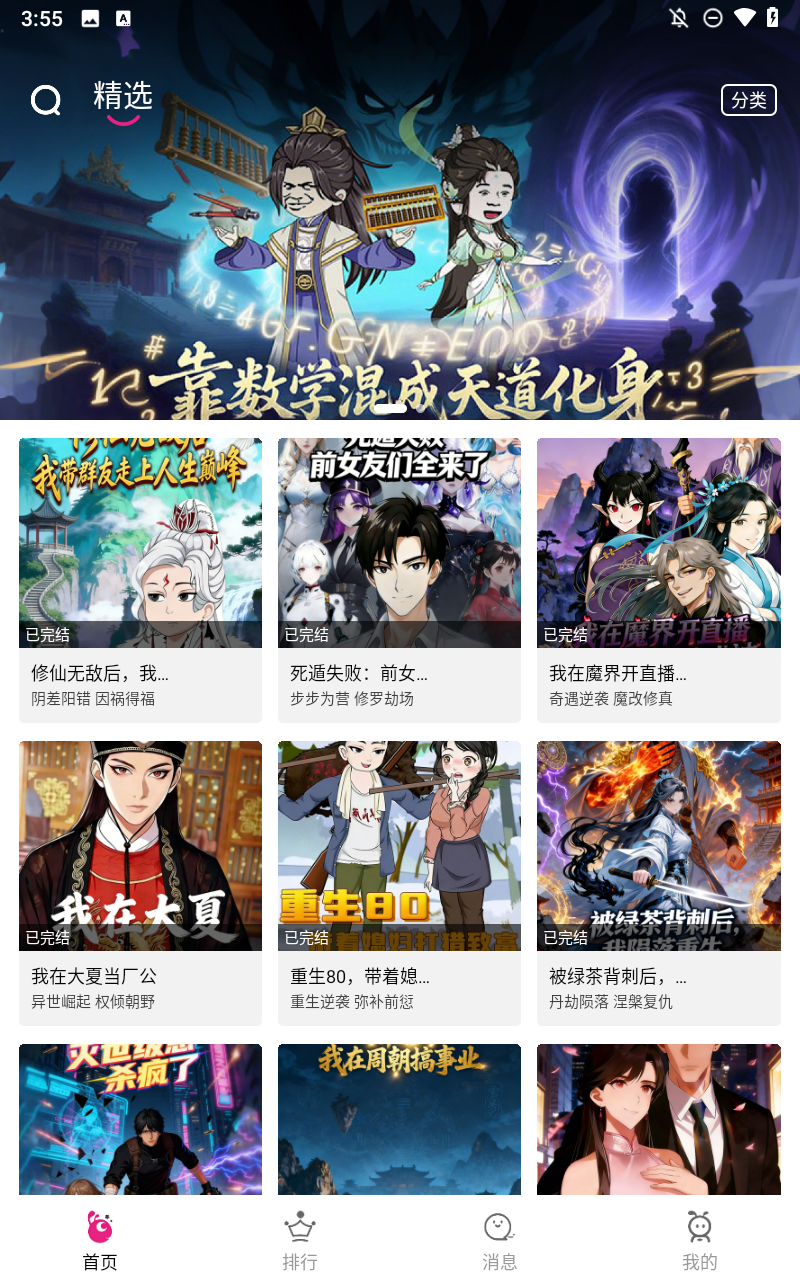Viewport: 800px width, 1280px height.
Task: Switch to the 首页 tab
Action: coord(100,1240)
